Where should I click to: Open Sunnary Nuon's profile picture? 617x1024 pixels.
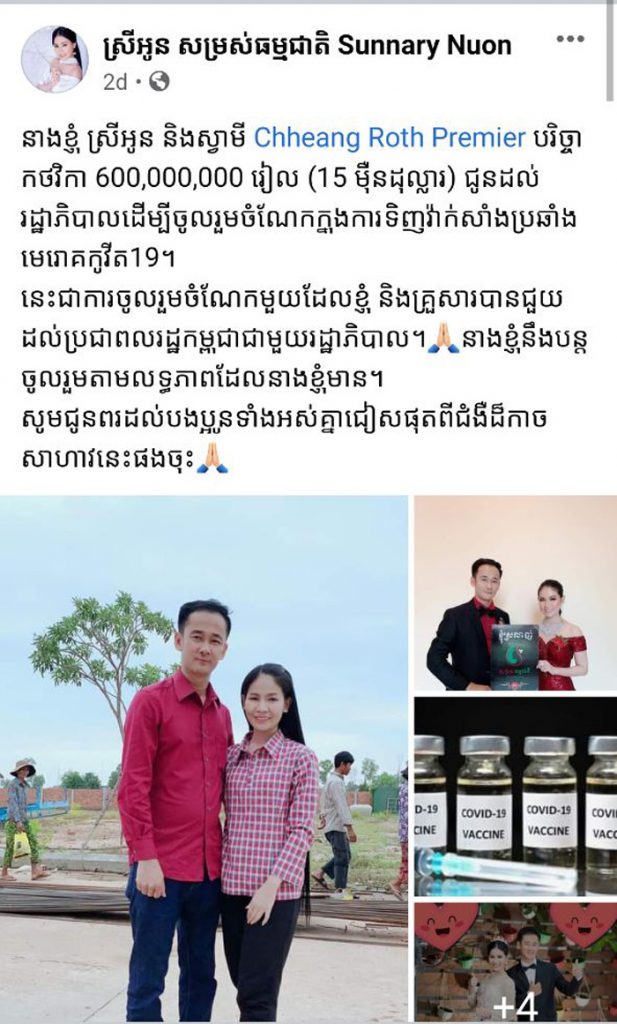[54, 59]
